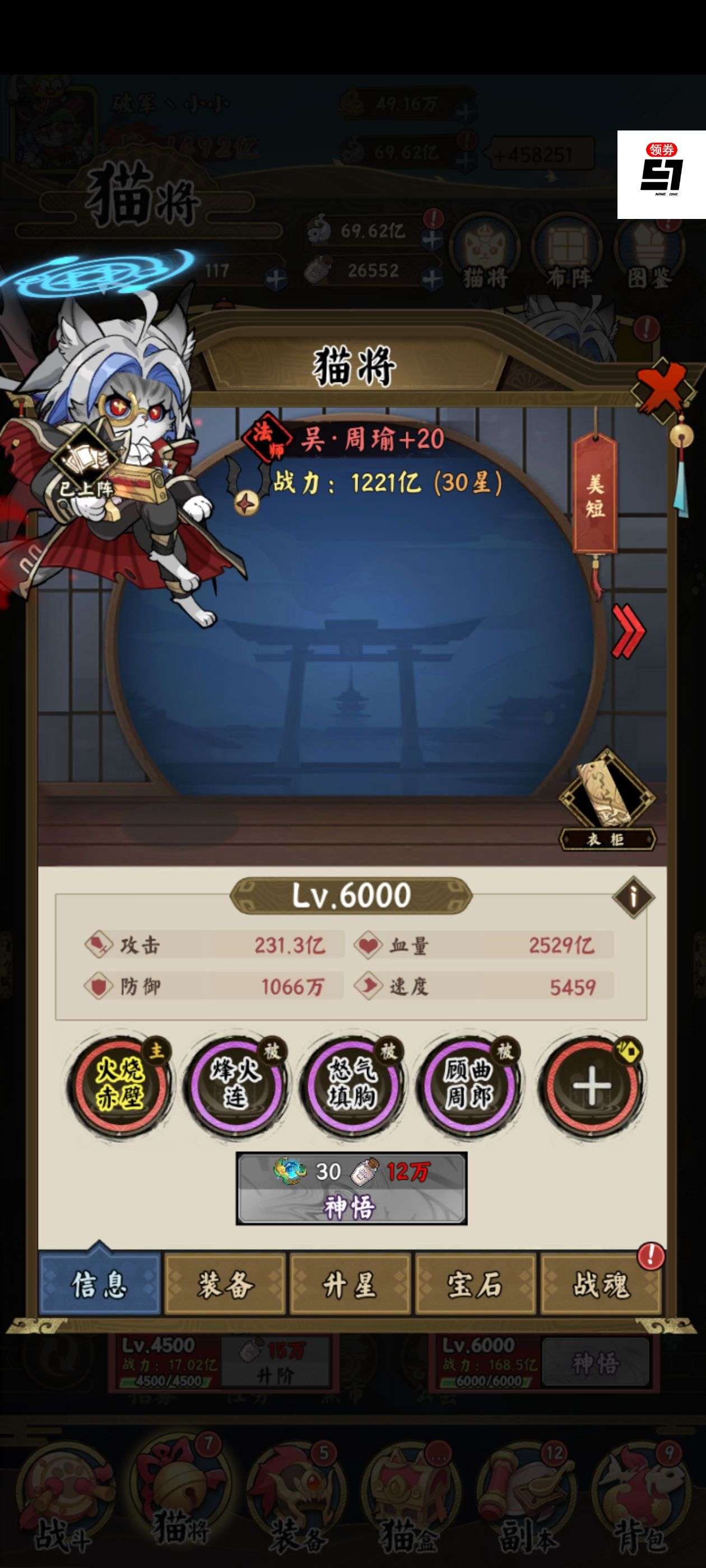This screenshot has height=1568, width=706.
Task: Tap the 美短 red hanging tag
Action: (x=594, y=495)
